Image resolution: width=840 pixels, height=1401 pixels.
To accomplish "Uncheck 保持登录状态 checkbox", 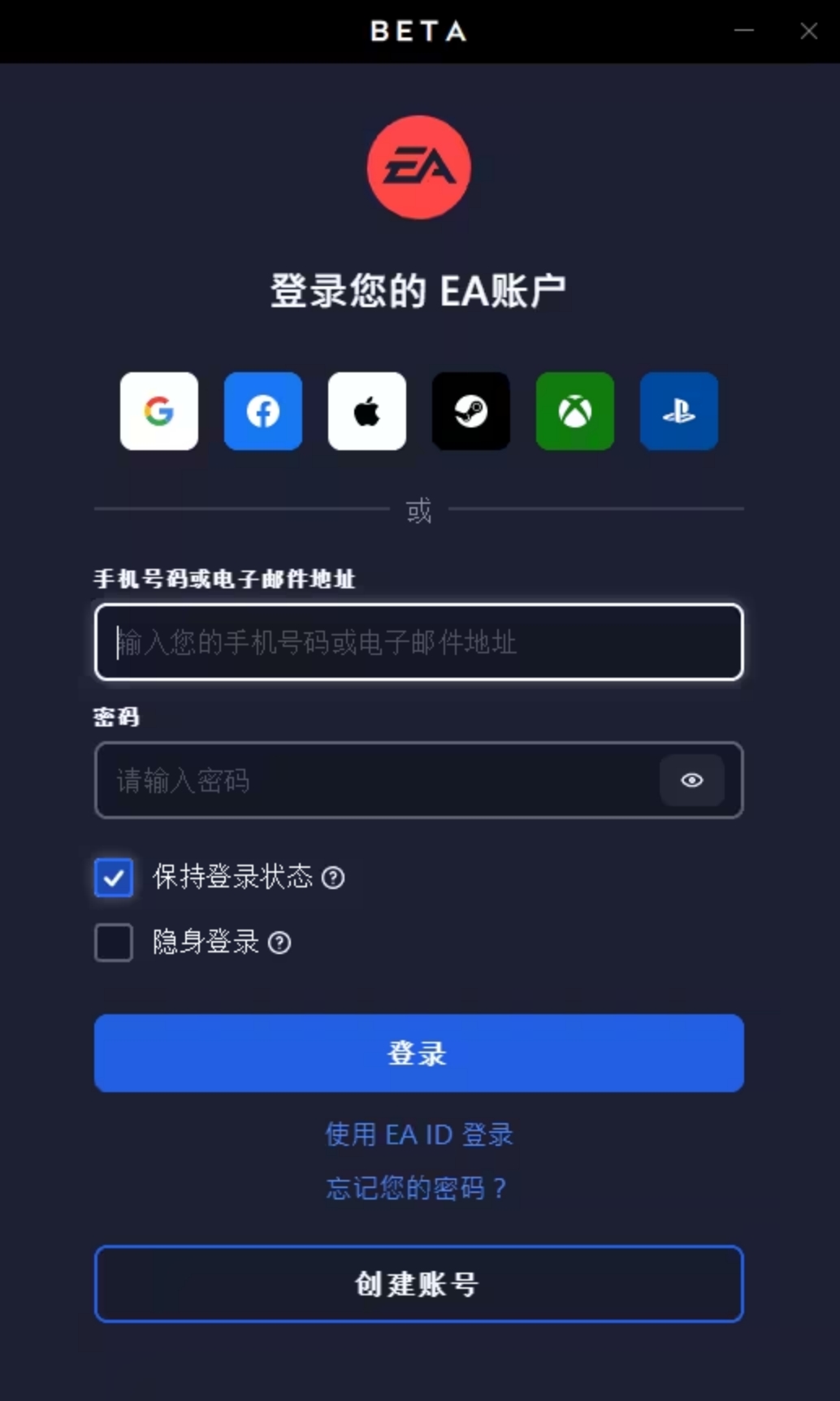I will point(114,878).
